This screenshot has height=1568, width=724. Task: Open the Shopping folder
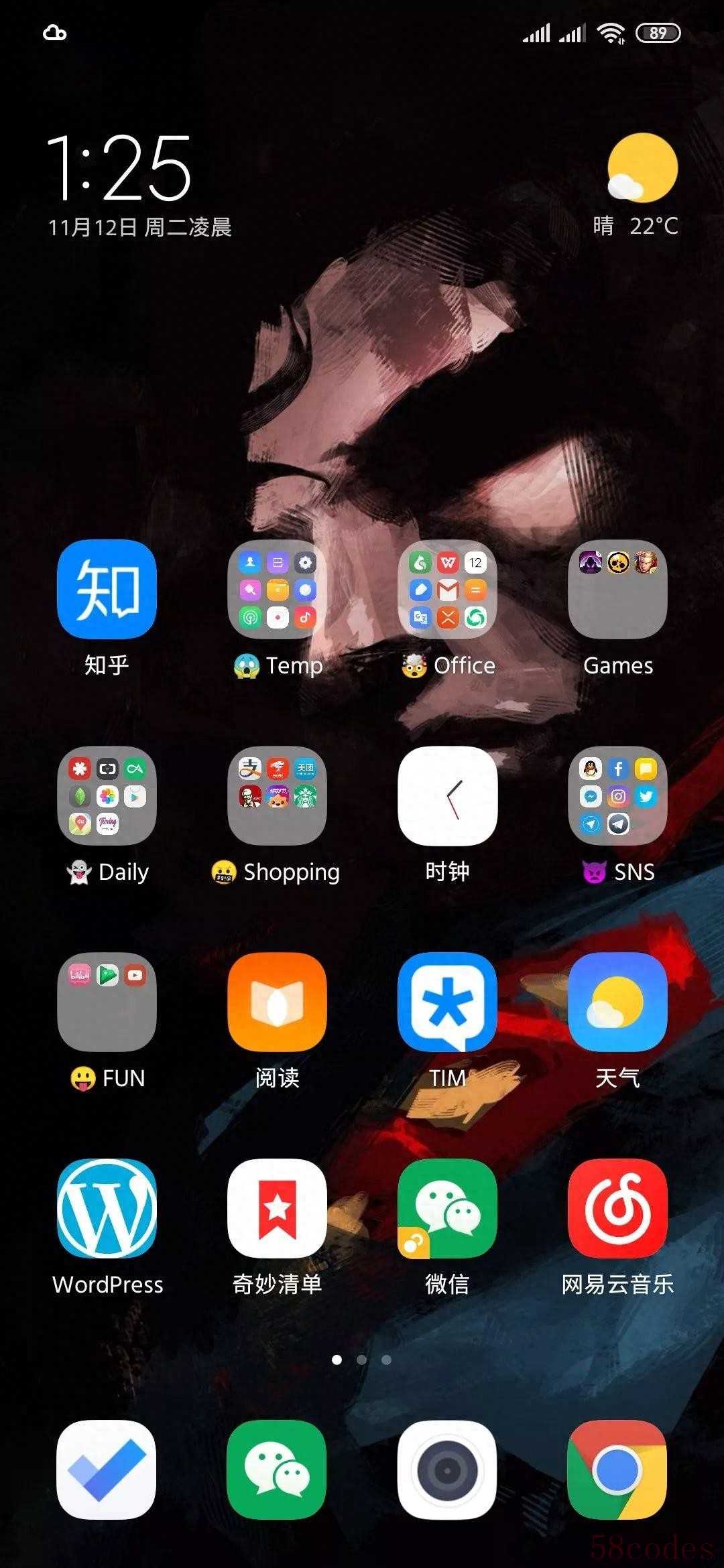tap(277, 795)
